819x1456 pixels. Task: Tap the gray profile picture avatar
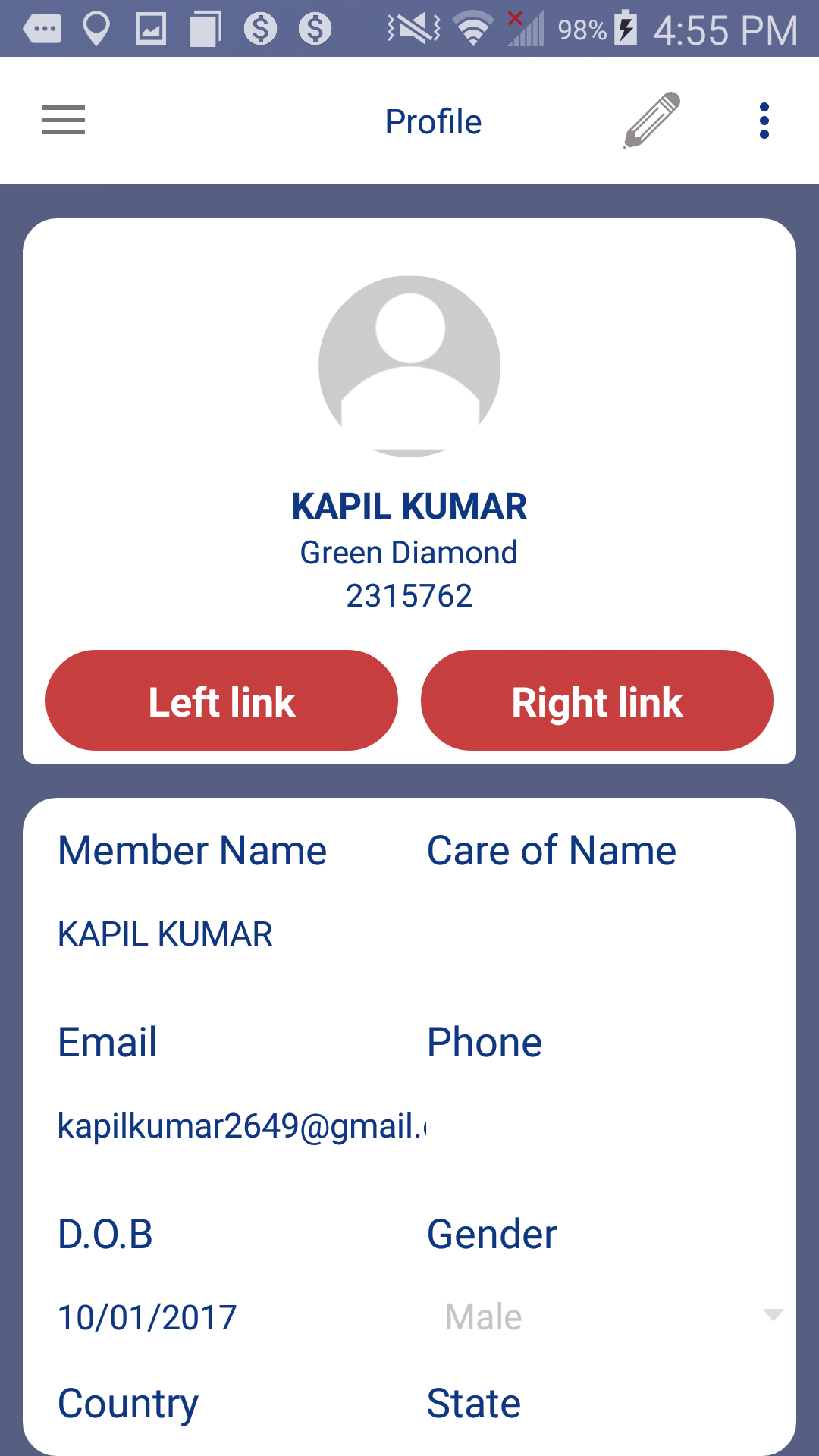[x=409, y=366]
